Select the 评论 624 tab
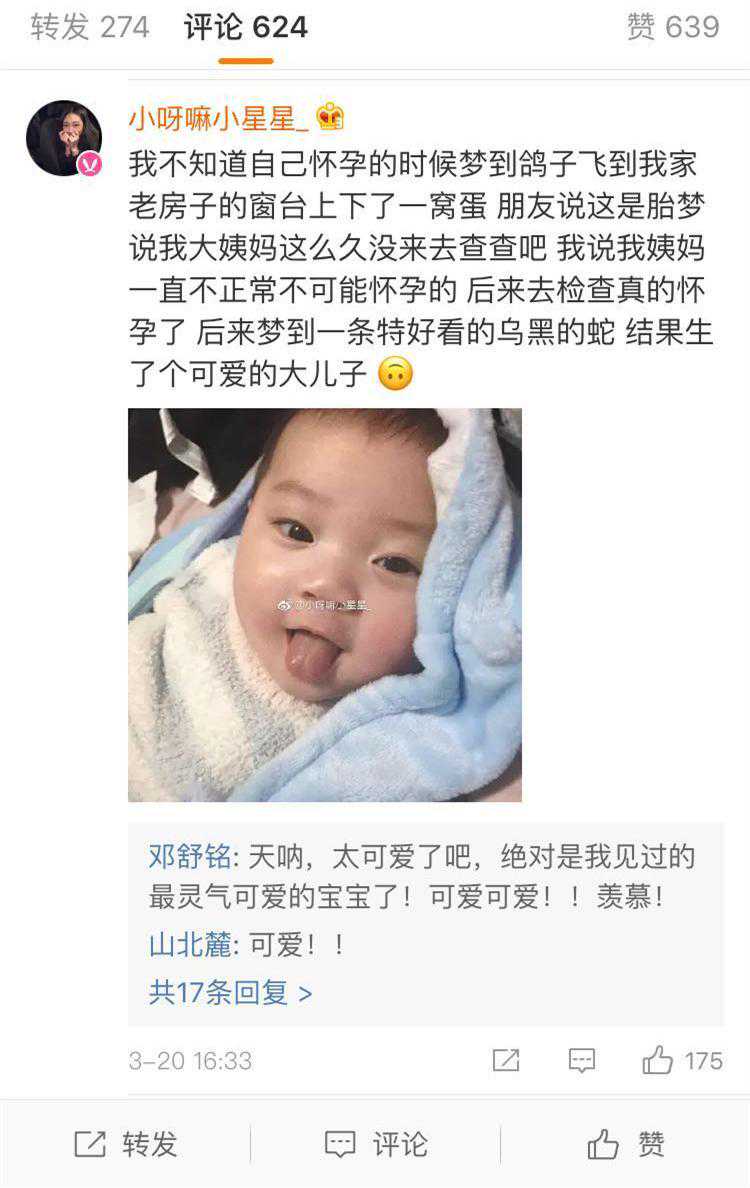This screenshot has width=750, height=1188. (x=246, y=28)
